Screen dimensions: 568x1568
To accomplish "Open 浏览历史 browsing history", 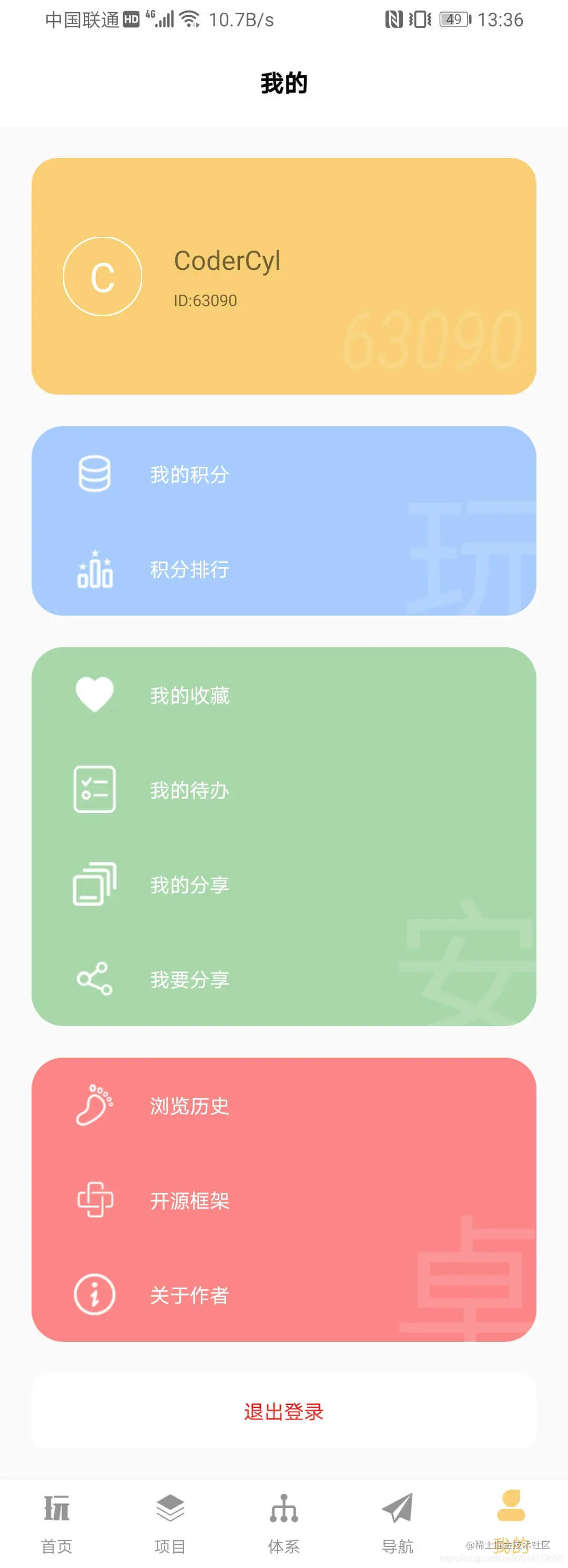I will pyautogui.click(x=189, y=1105).
